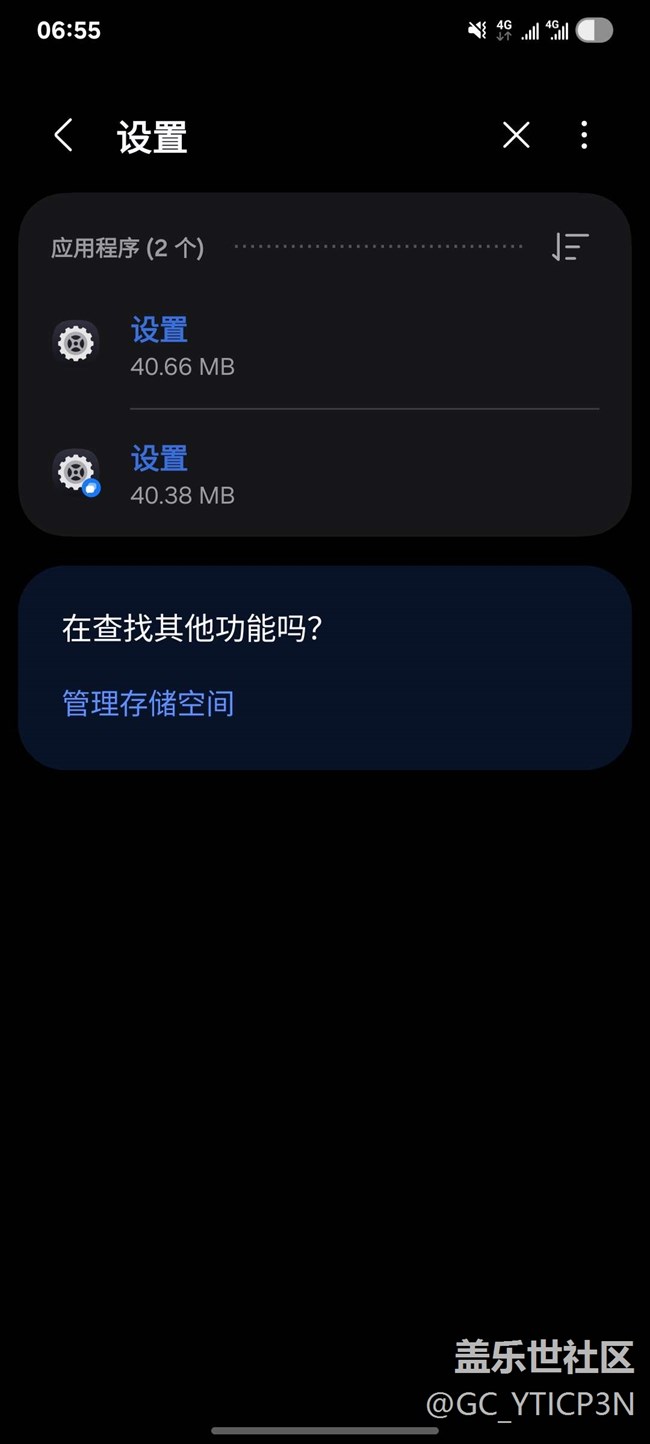
Task: Open the 设置 app entry sized 40.66 MB
Action: [x=325, y=345]
